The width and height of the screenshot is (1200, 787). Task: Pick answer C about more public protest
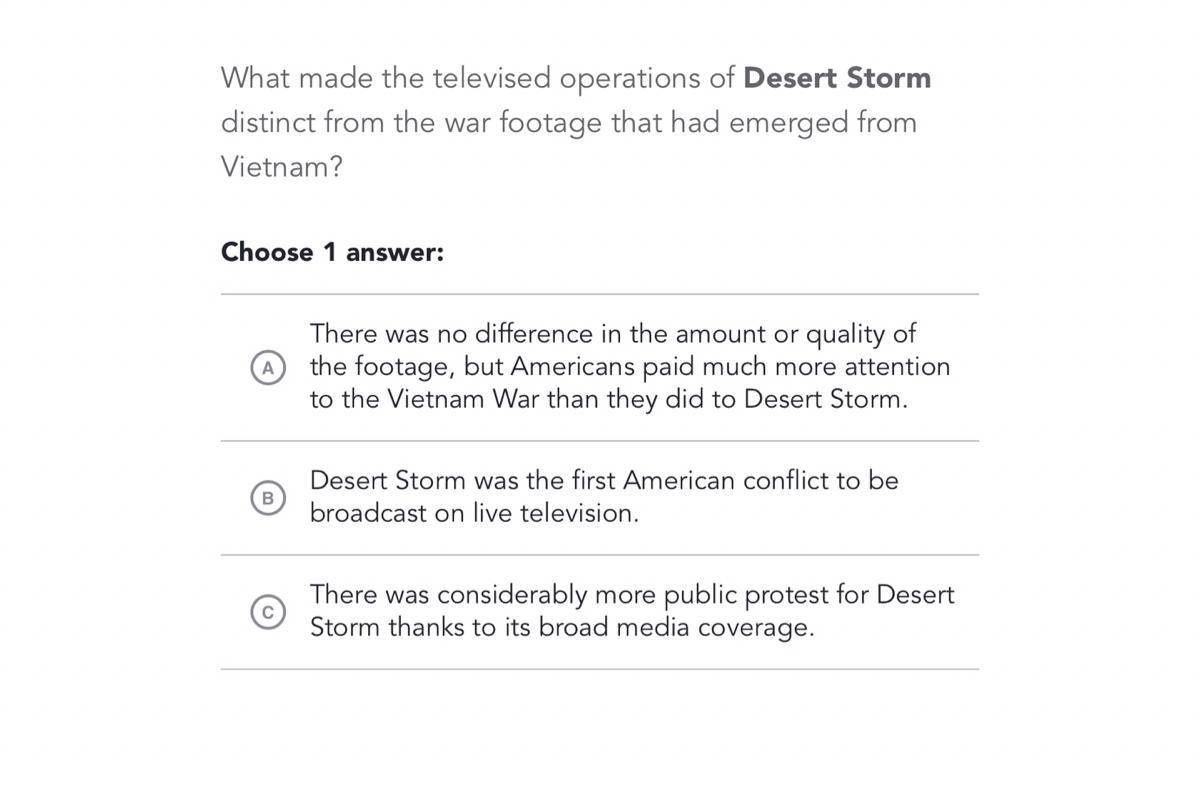pos(267,611)
